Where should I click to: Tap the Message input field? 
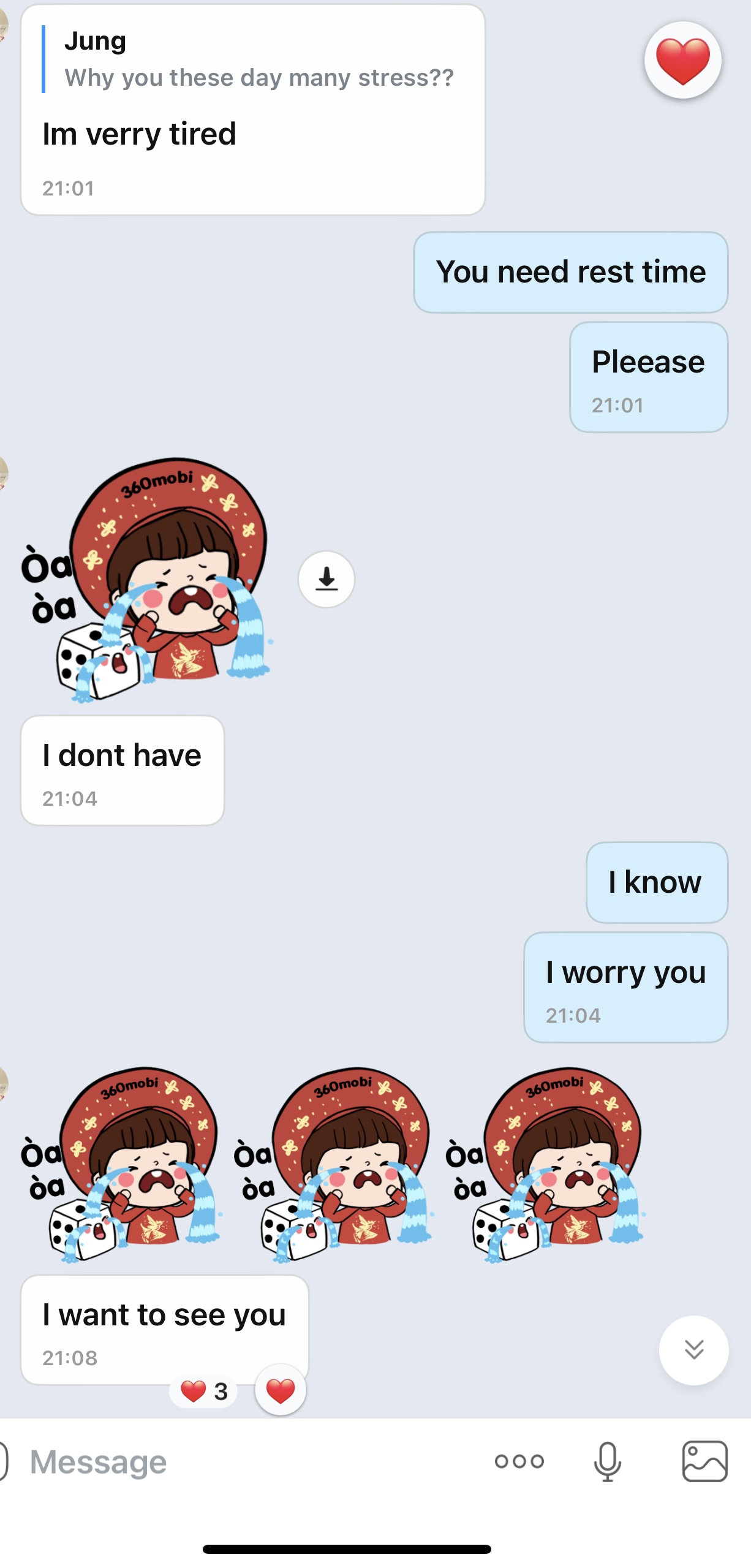pyautogui.click(x=245, y=1463)
